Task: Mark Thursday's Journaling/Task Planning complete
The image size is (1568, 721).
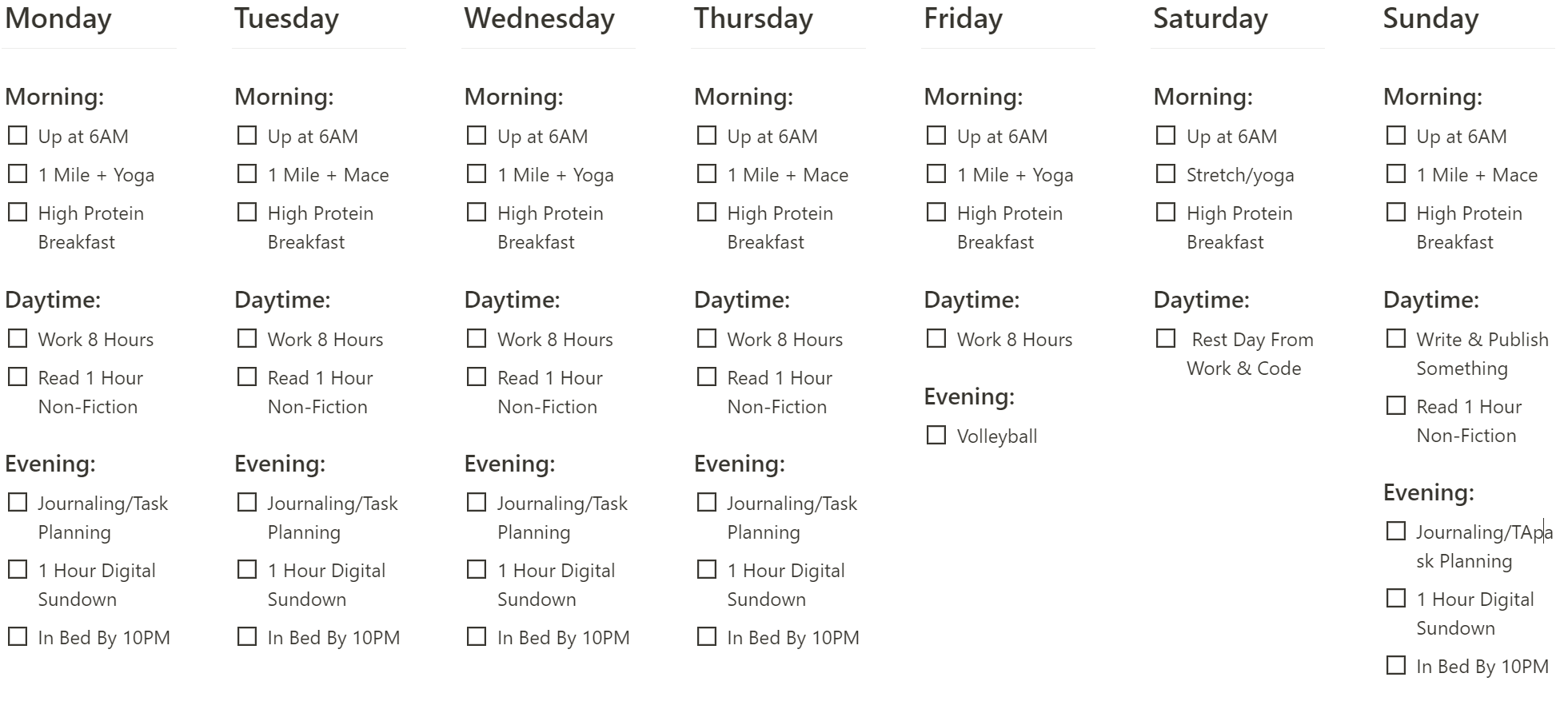Action: coord(707,502)
